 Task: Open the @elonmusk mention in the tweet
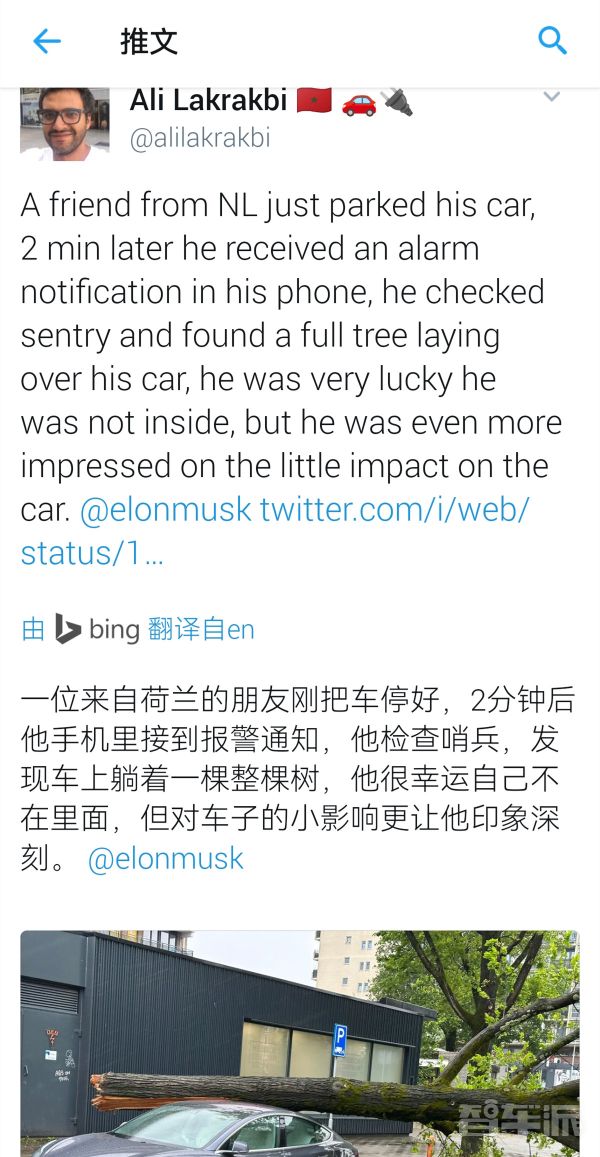(x=166, y=510)
